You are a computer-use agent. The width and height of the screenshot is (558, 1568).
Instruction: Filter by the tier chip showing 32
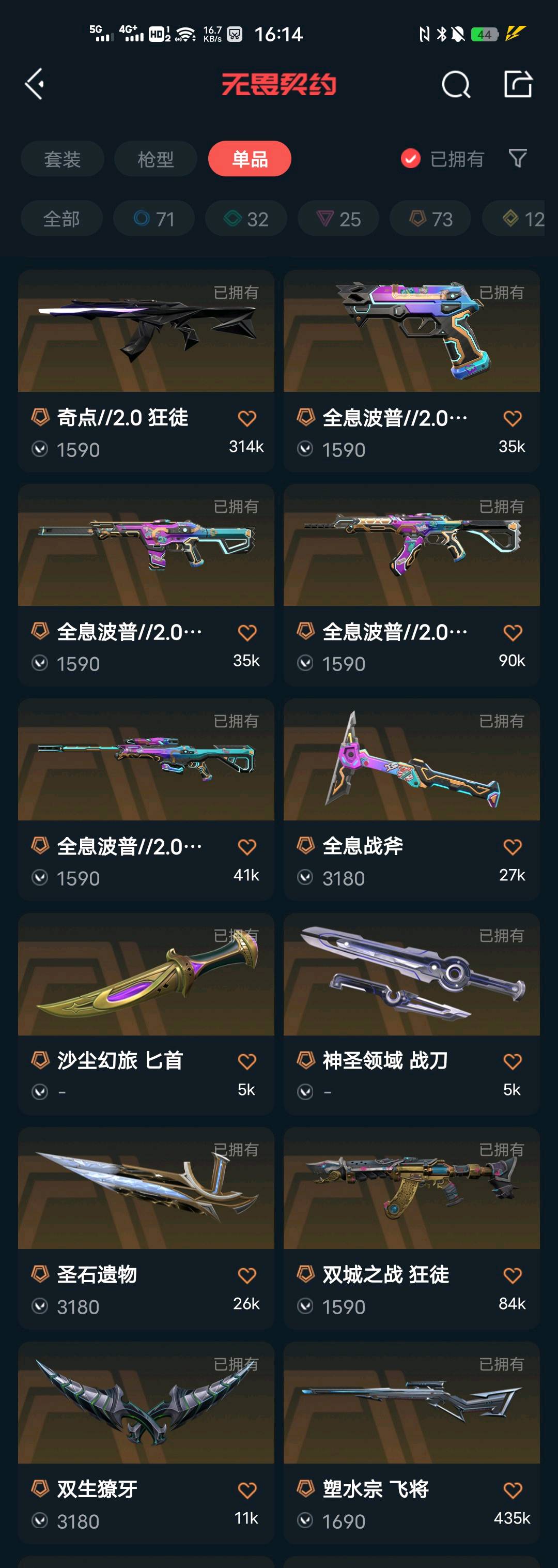coord(246,219)
